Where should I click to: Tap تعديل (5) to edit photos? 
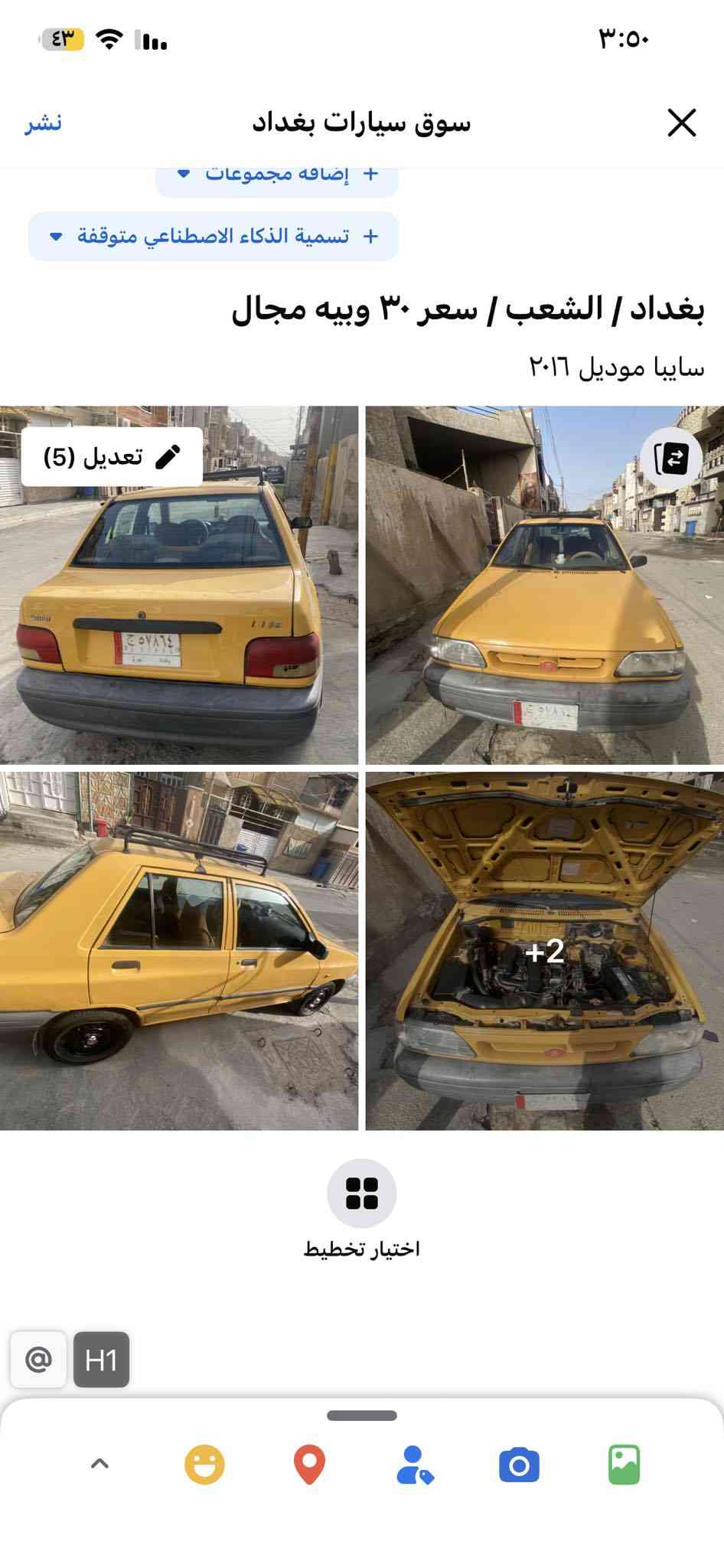[x=112, y=457]
